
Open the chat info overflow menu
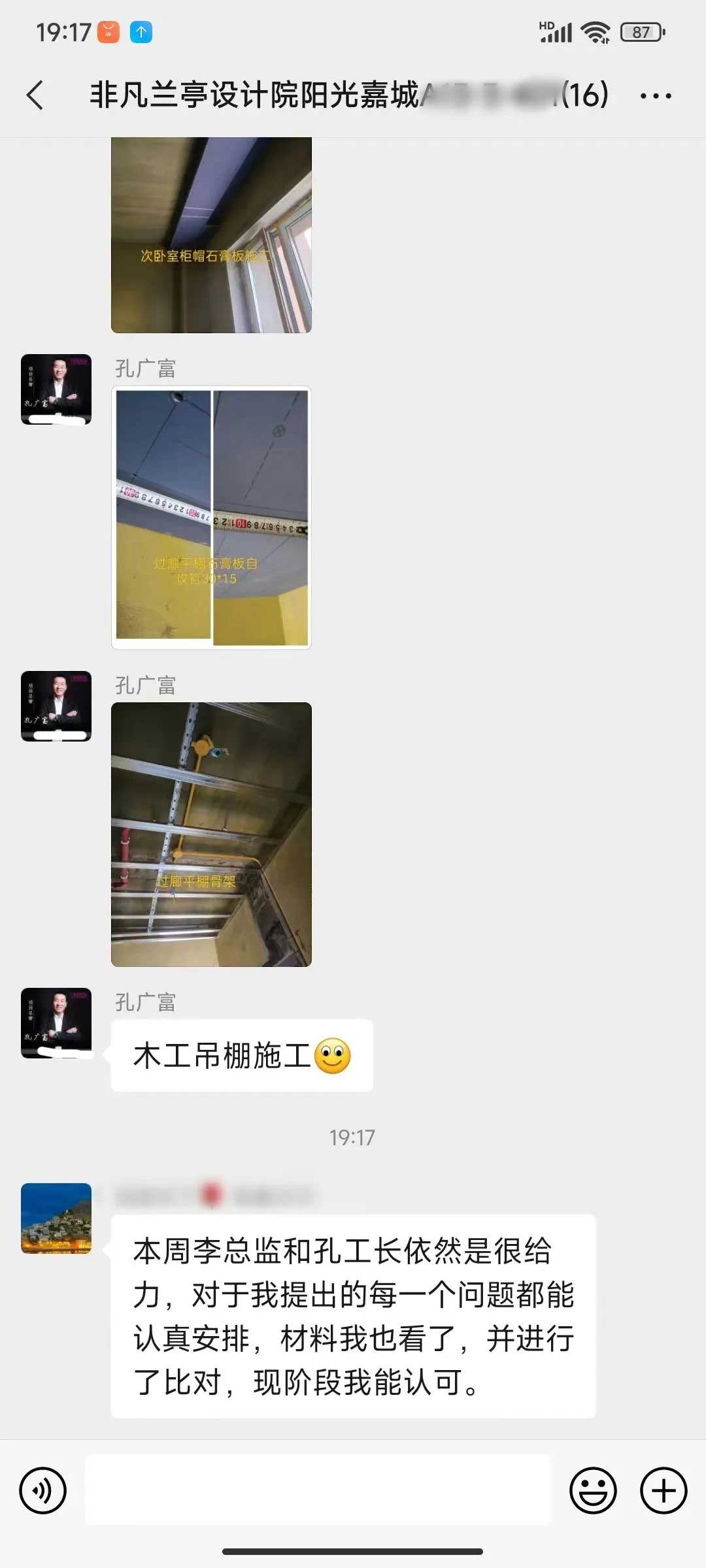click(x=656, y=96)
